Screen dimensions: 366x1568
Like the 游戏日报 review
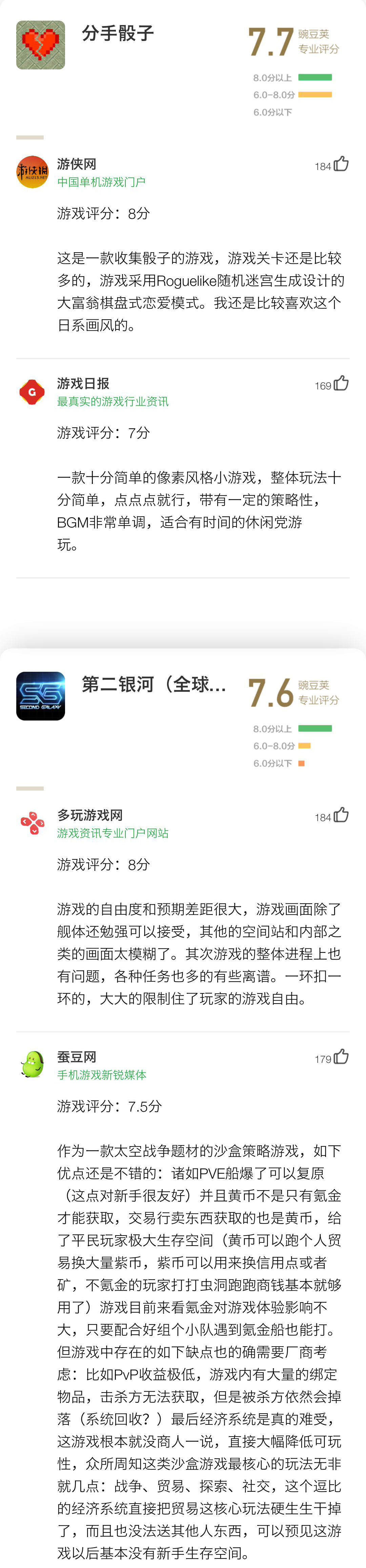point(341,384)
